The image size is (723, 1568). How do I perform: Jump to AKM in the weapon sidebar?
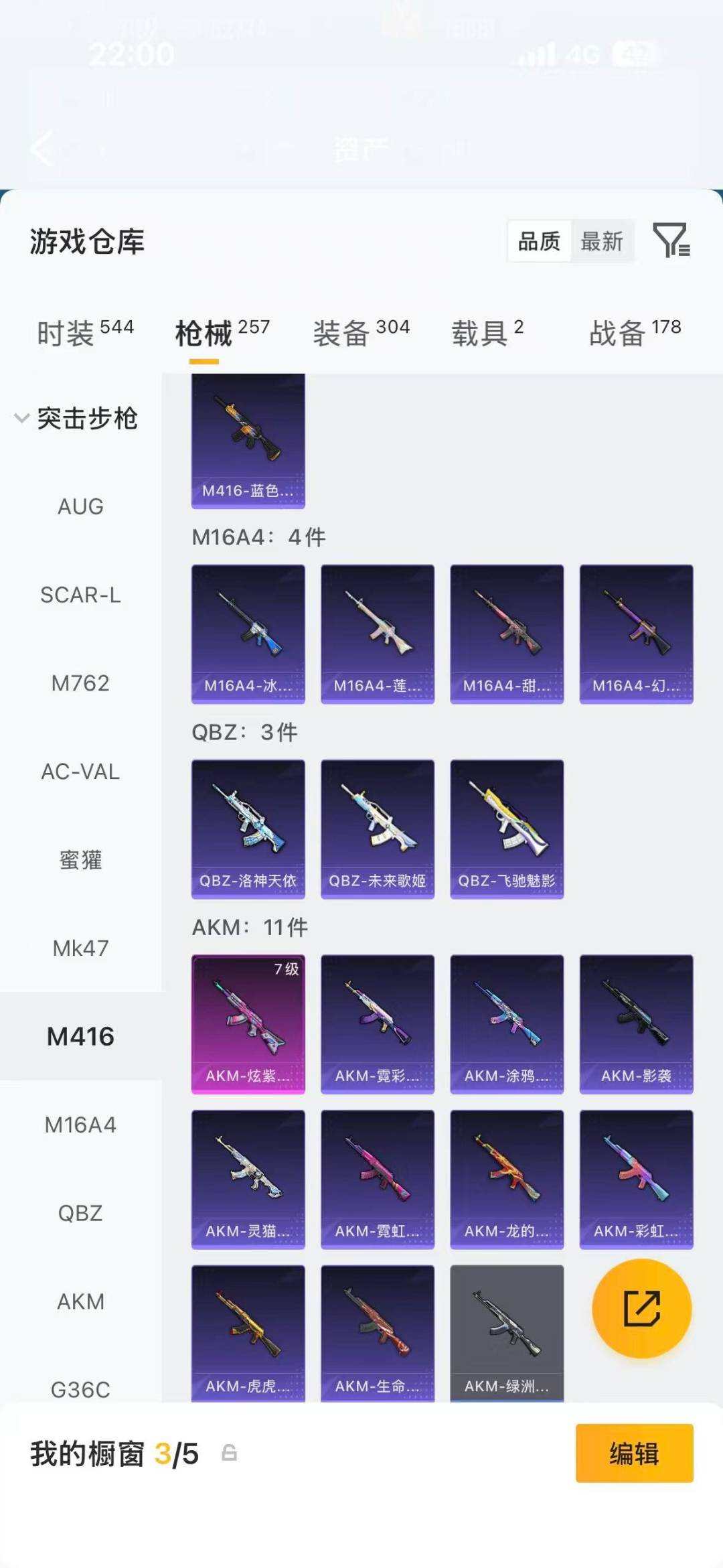[x=80, y=1301]
